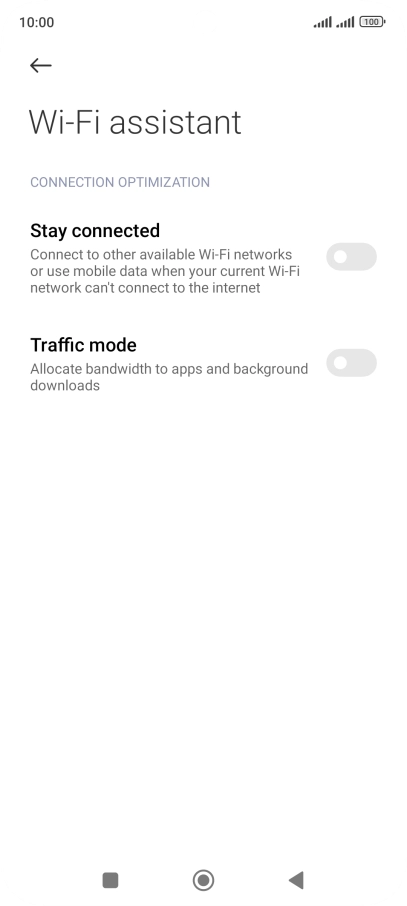Turn on the Traffic mode switch
This screenshot has height=906, width=407.
point(352,363)
